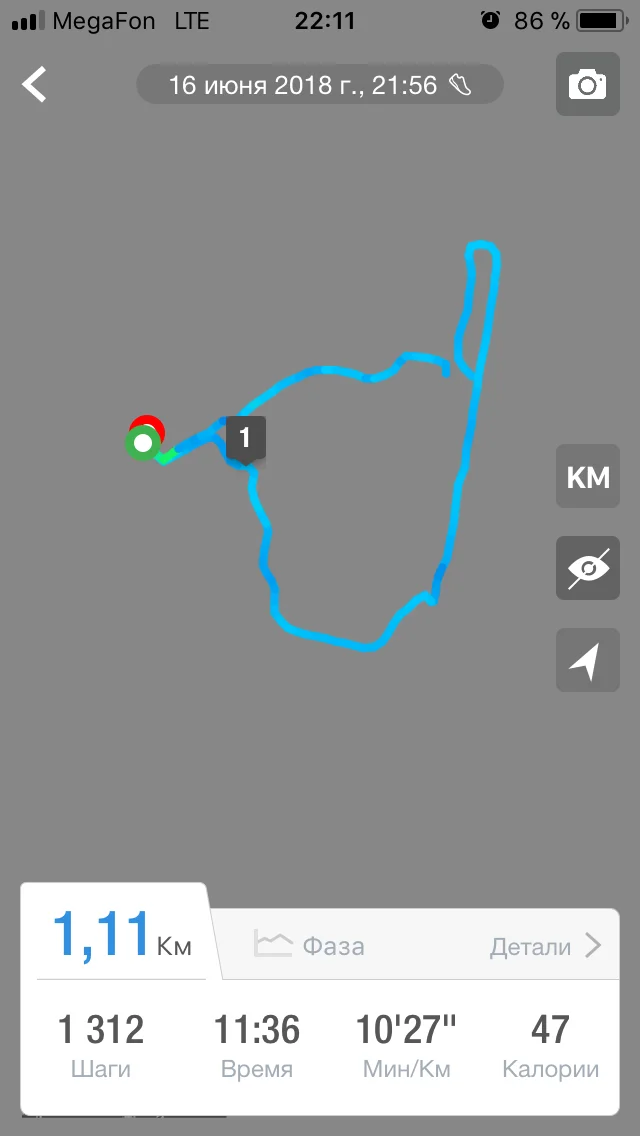Open the camera button to capture route
Viewport: 640px width, 1136px height.
588,84
